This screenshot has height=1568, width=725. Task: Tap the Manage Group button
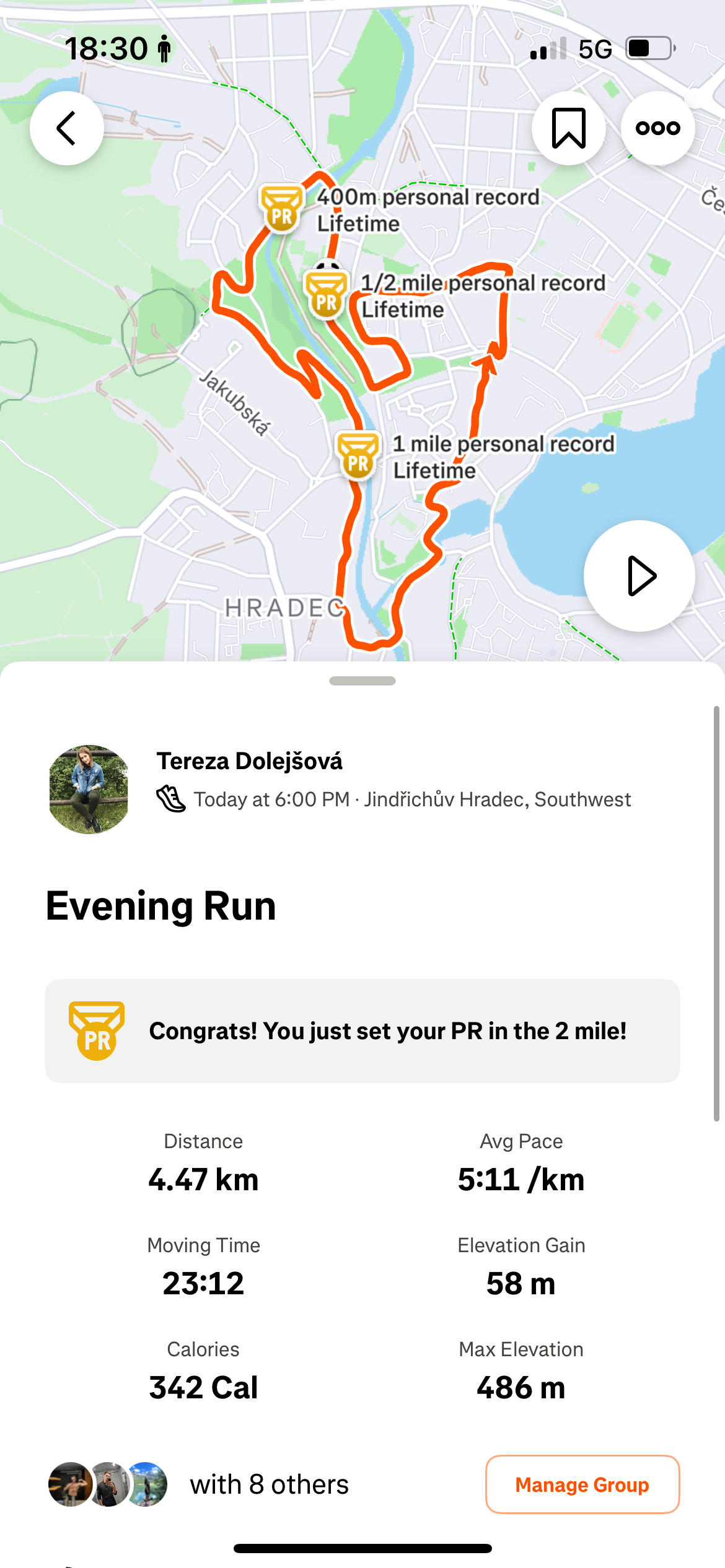(582, 1484)
